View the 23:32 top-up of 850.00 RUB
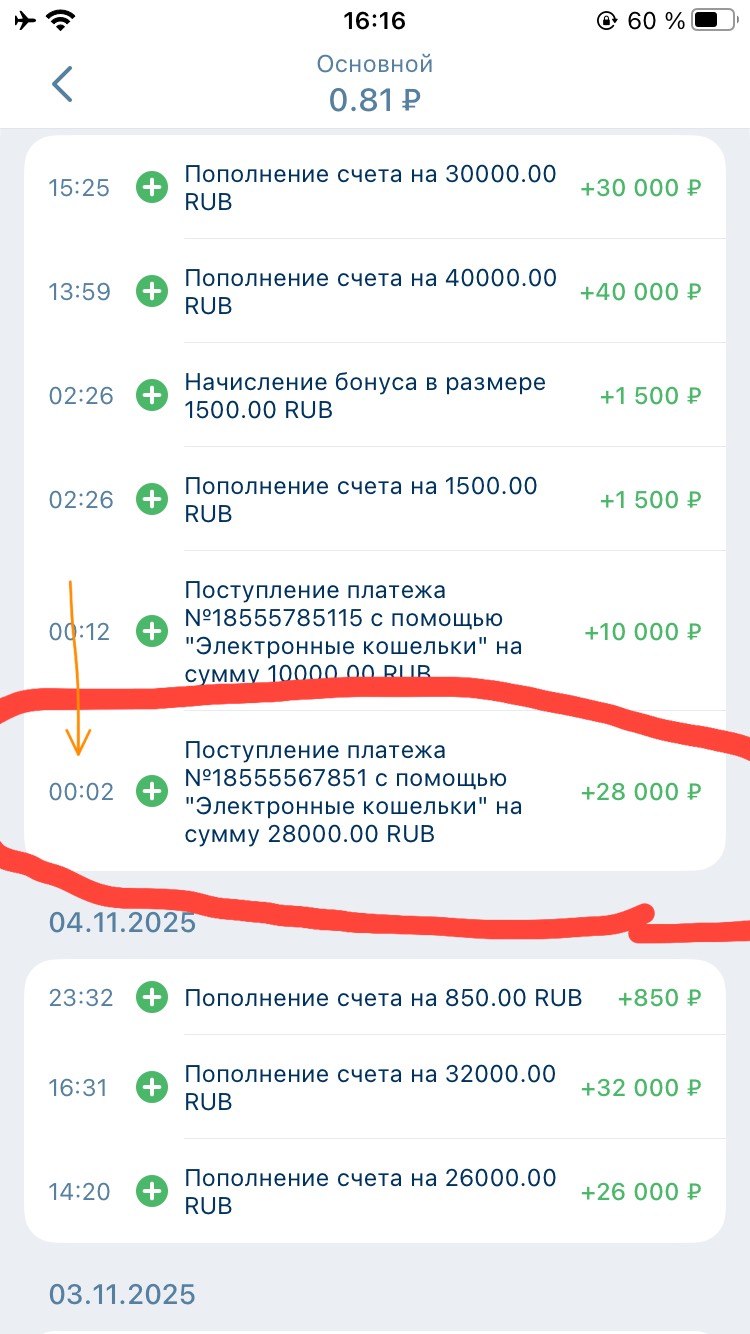The width and height of the screenshot is (750, 1334). [375, 998]
